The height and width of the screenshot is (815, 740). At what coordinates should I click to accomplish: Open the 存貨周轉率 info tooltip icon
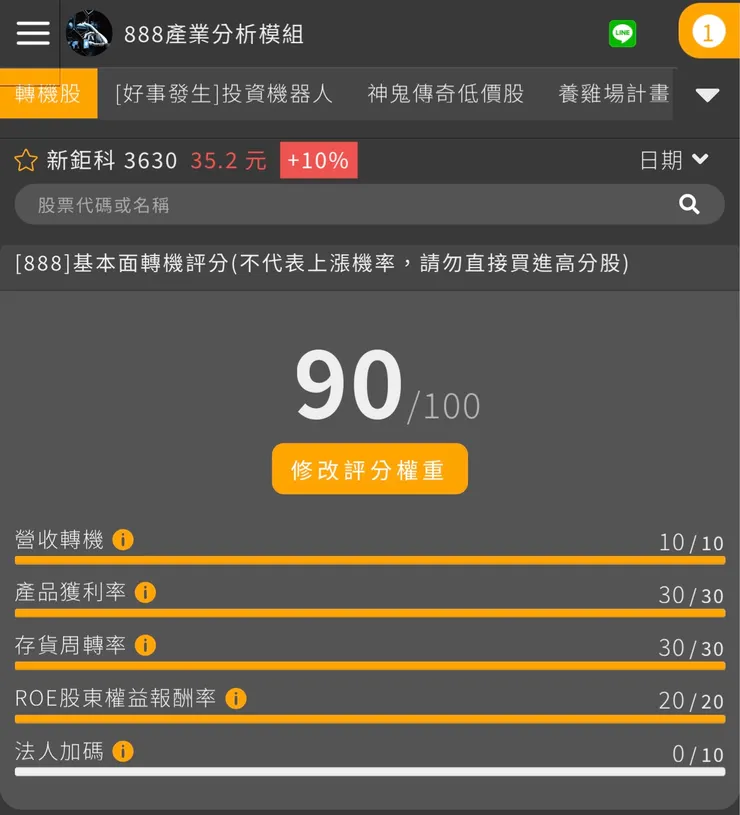(145, 645)
